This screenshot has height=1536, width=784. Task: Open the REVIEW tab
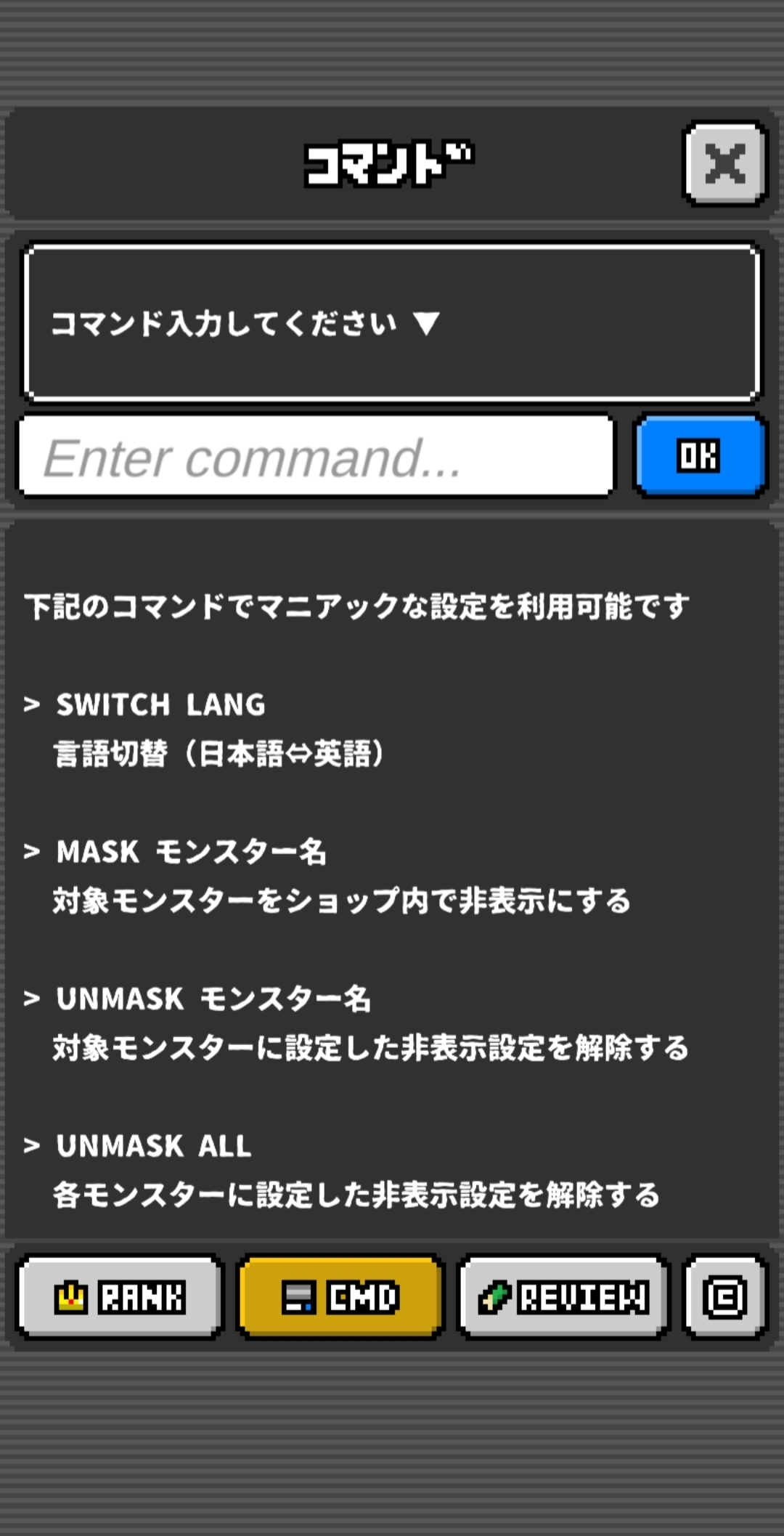click(563, 1297)
